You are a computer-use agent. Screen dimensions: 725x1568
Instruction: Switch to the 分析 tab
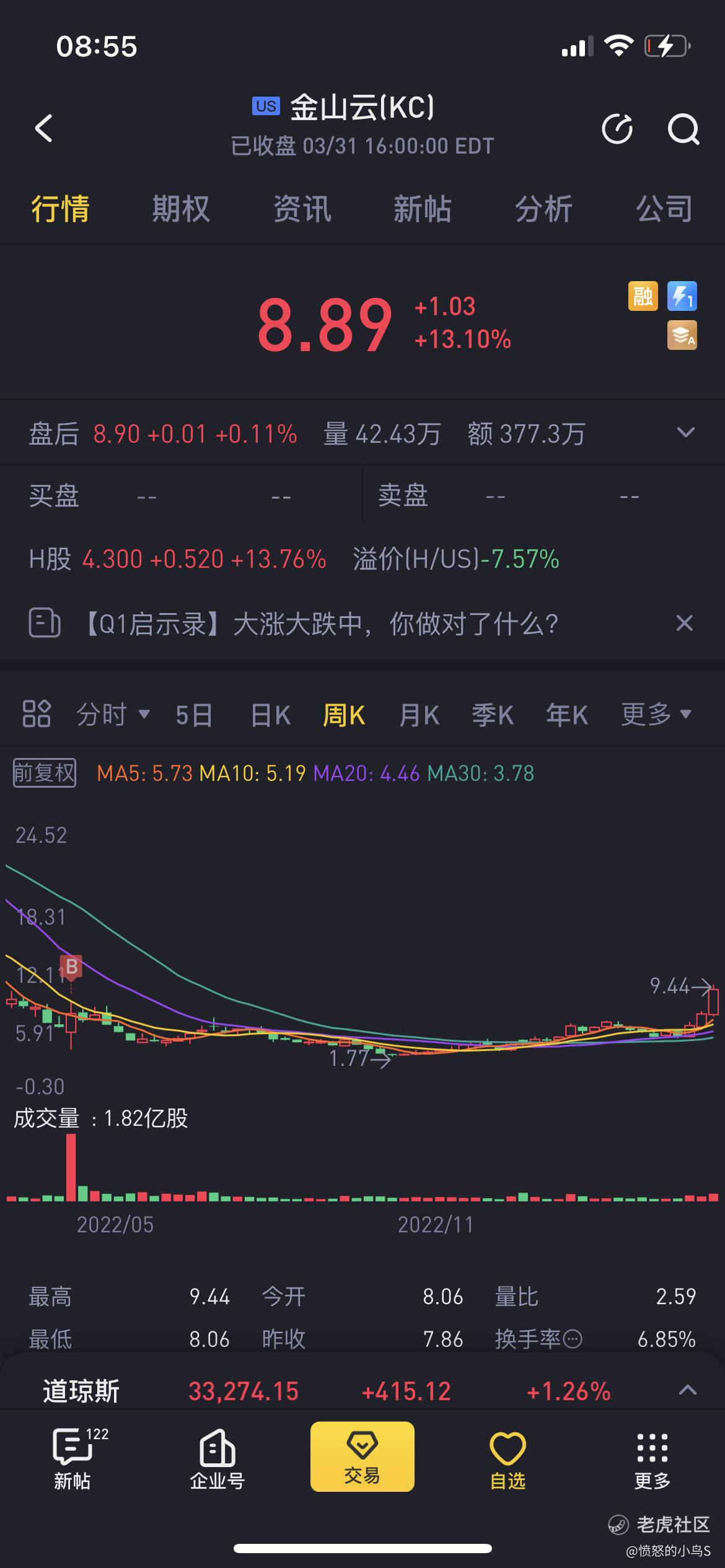pos(543,209)
